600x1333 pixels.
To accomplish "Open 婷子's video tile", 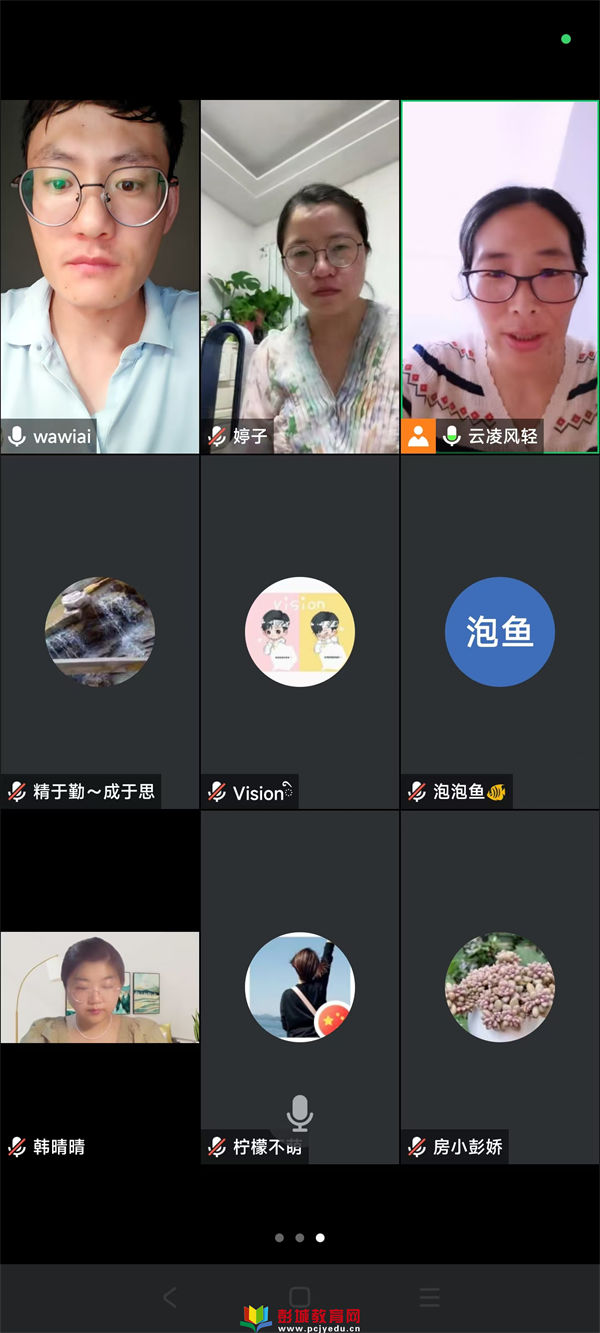I will (x=300, y=275).
